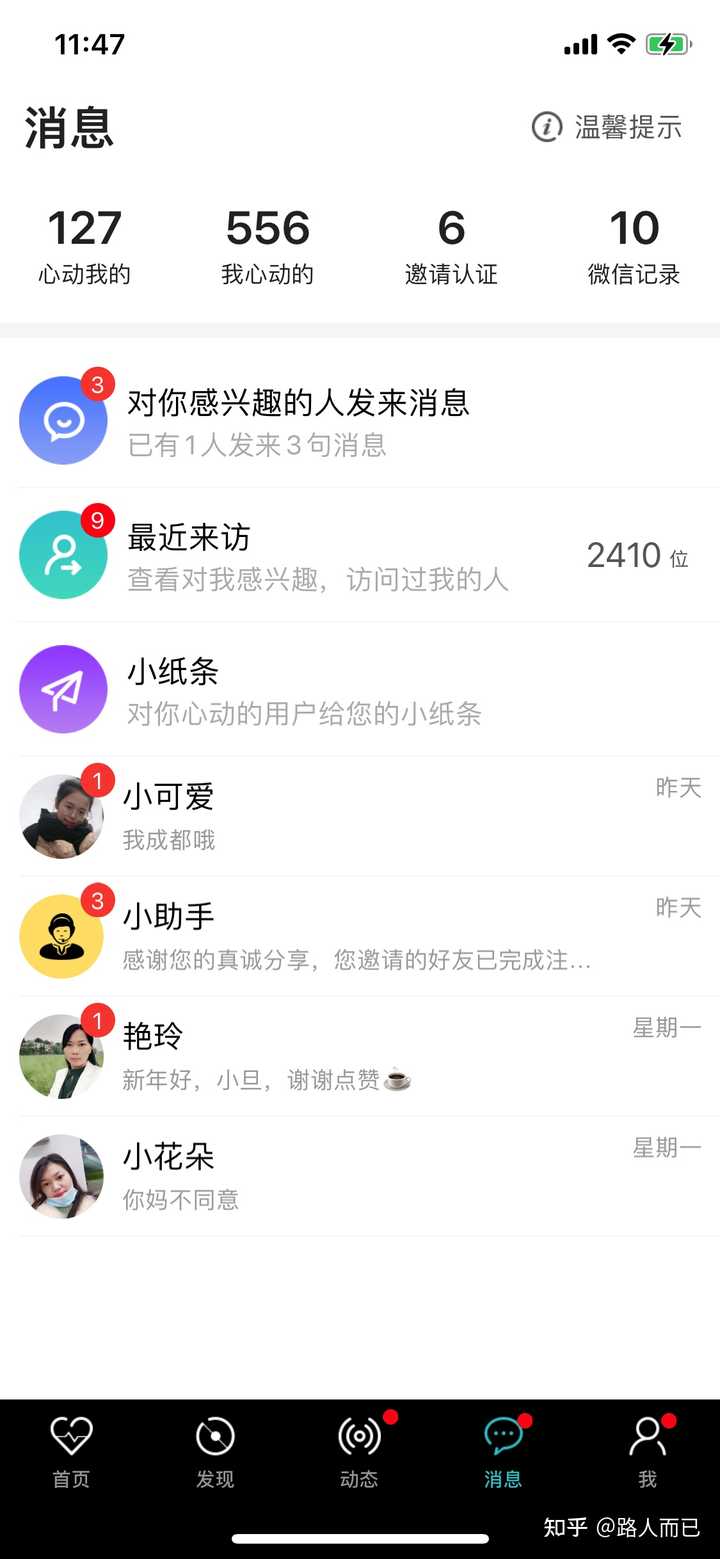Screen dimensions: 720x1559
Task: View 最近来访 visitors list
Action: point(360,555)
